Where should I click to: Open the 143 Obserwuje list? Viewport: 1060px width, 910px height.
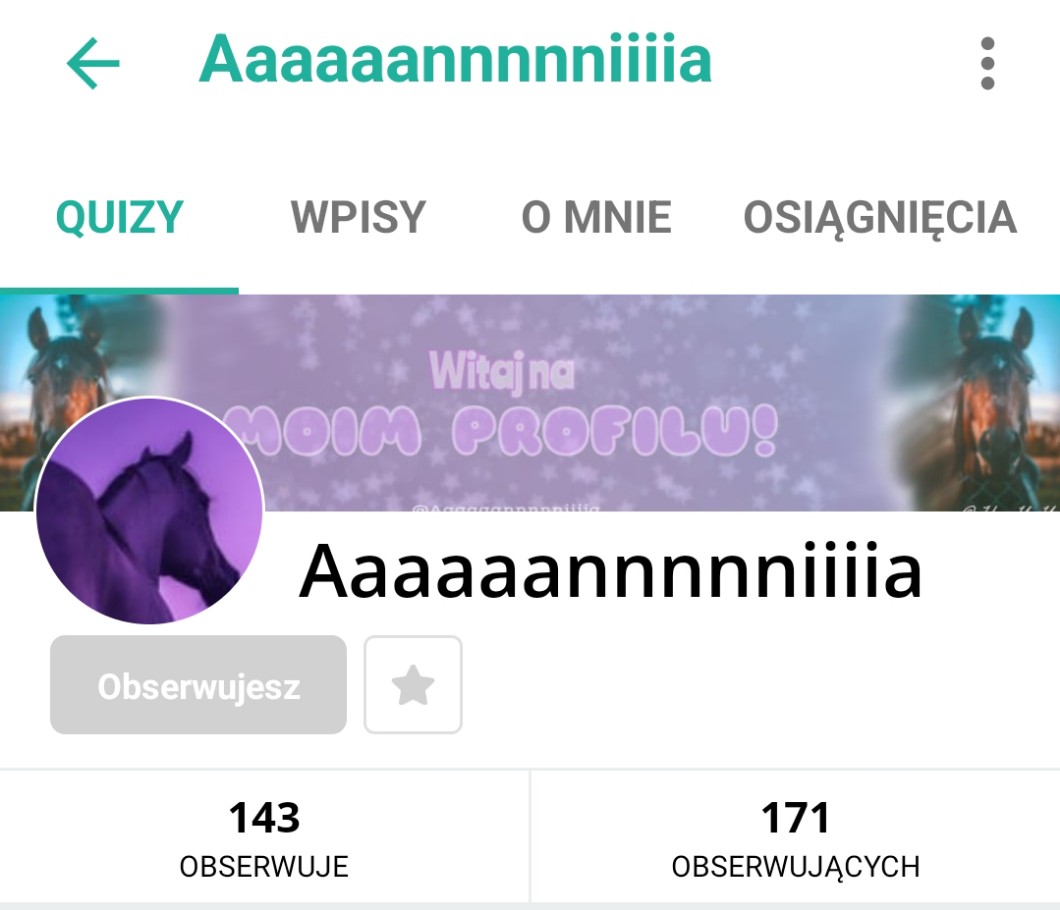pyautogui.click(x=264, y=838)
